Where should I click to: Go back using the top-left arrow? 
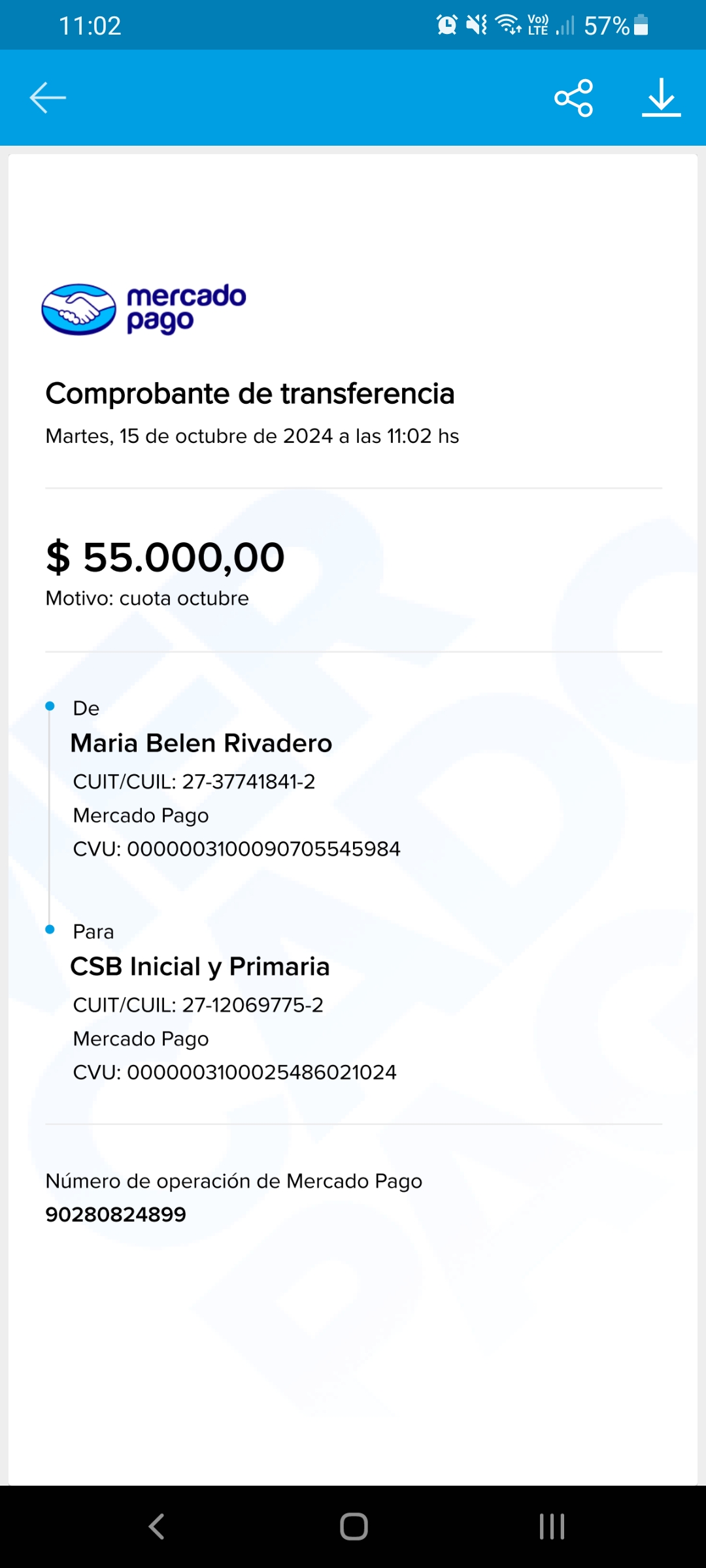pyautogui.click(x=48, y=98)
